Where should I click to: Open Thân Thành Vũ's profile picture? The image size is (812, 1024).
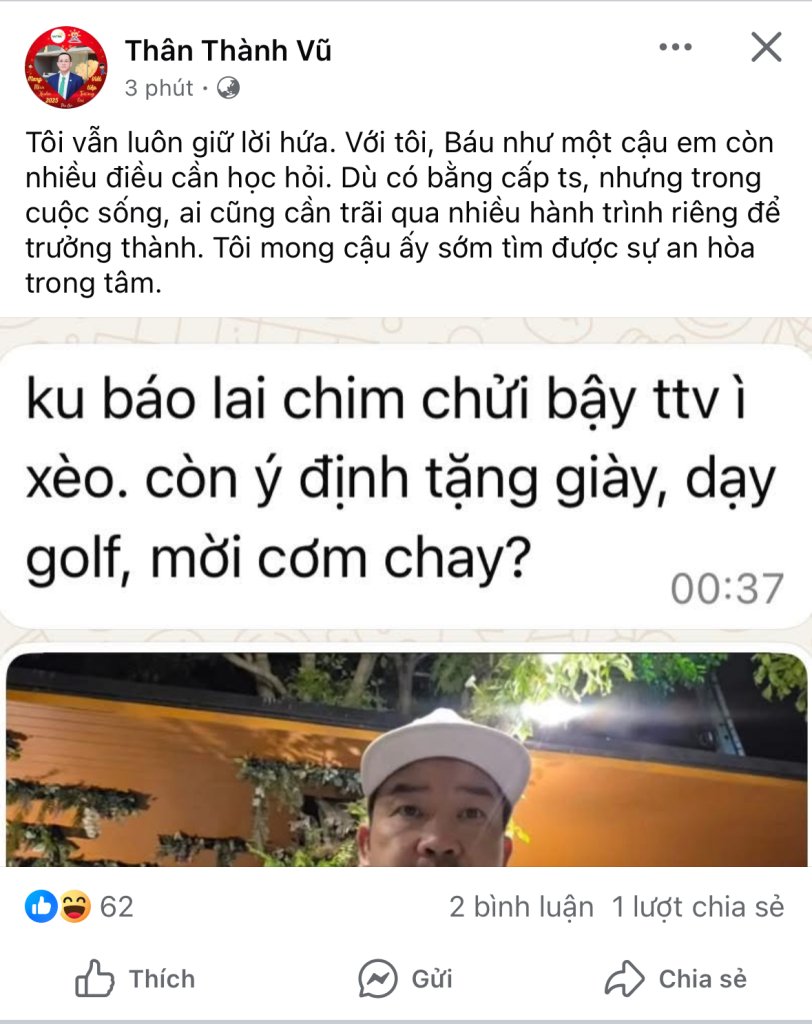tap(66, 67)
